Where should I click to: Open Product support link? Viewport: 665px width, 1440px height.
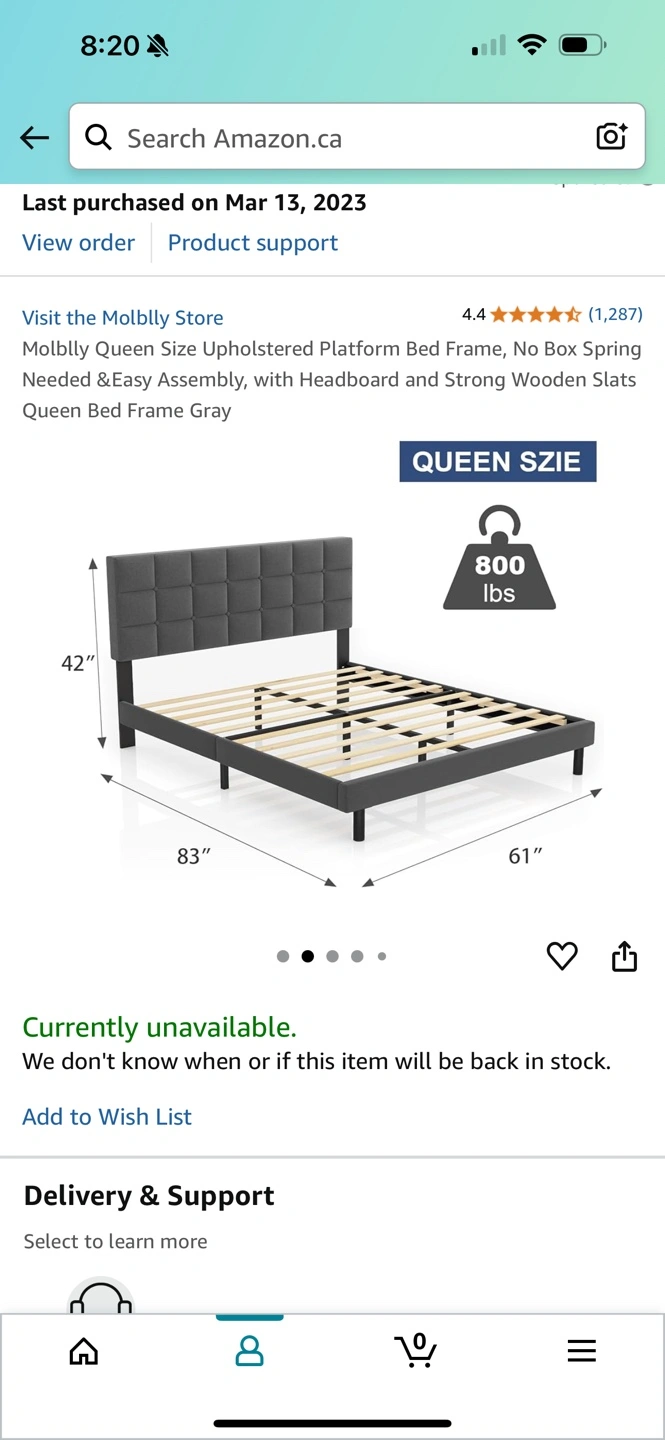(x=253, y=243)
